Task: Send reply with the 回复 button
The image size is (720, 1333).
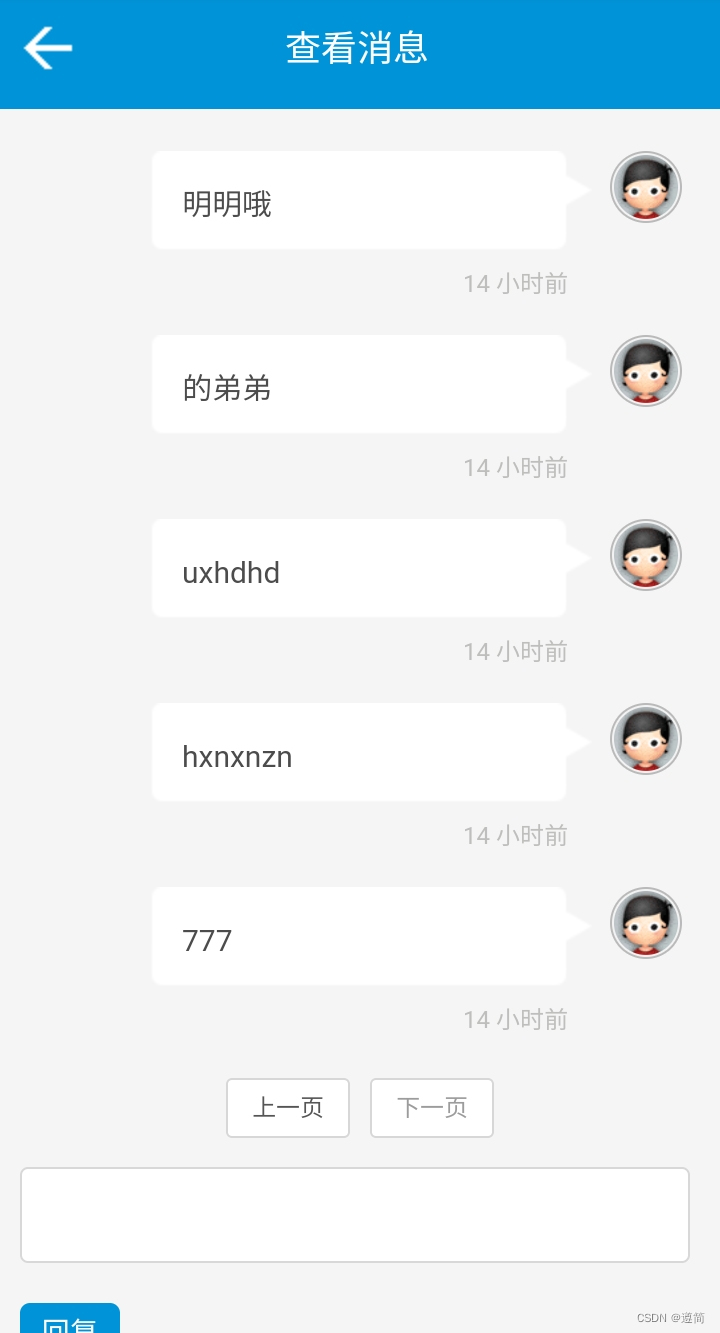Action: click(x=70, y=1320)
